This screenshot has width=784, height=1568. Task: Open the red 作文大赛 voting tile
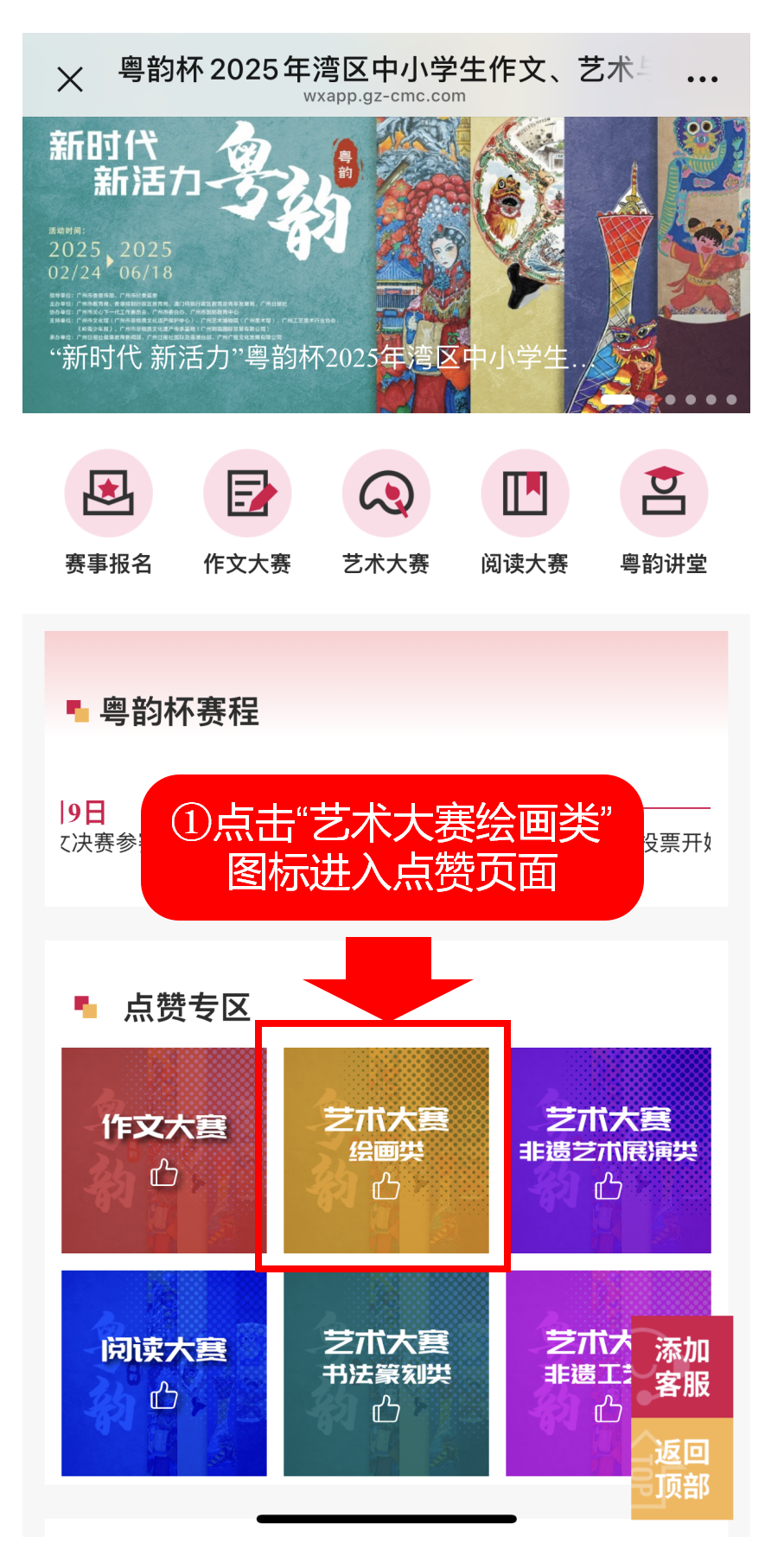tap(163, 1150)
